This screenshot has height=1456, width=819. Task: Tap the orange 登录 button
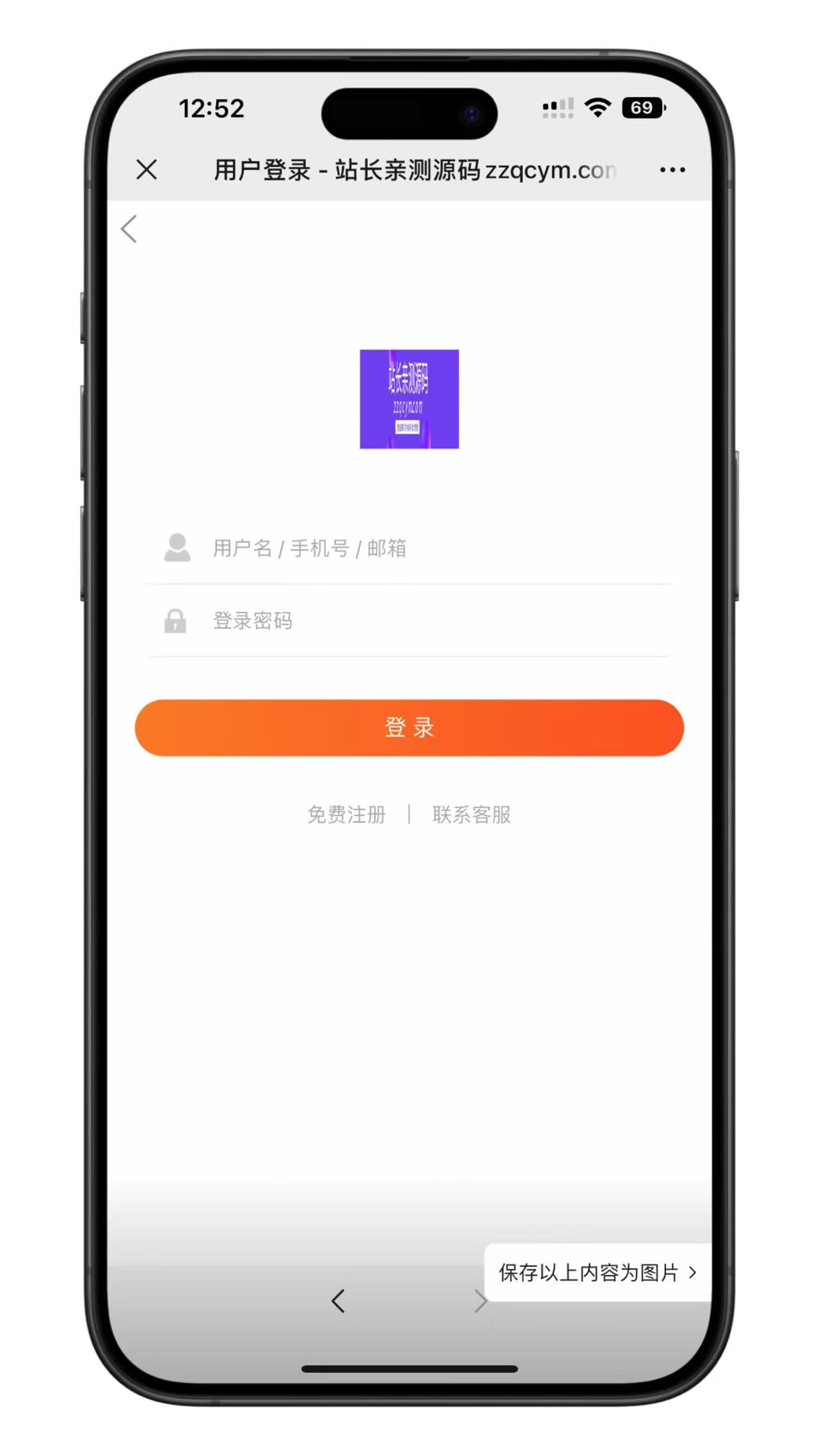pos(409,728)
